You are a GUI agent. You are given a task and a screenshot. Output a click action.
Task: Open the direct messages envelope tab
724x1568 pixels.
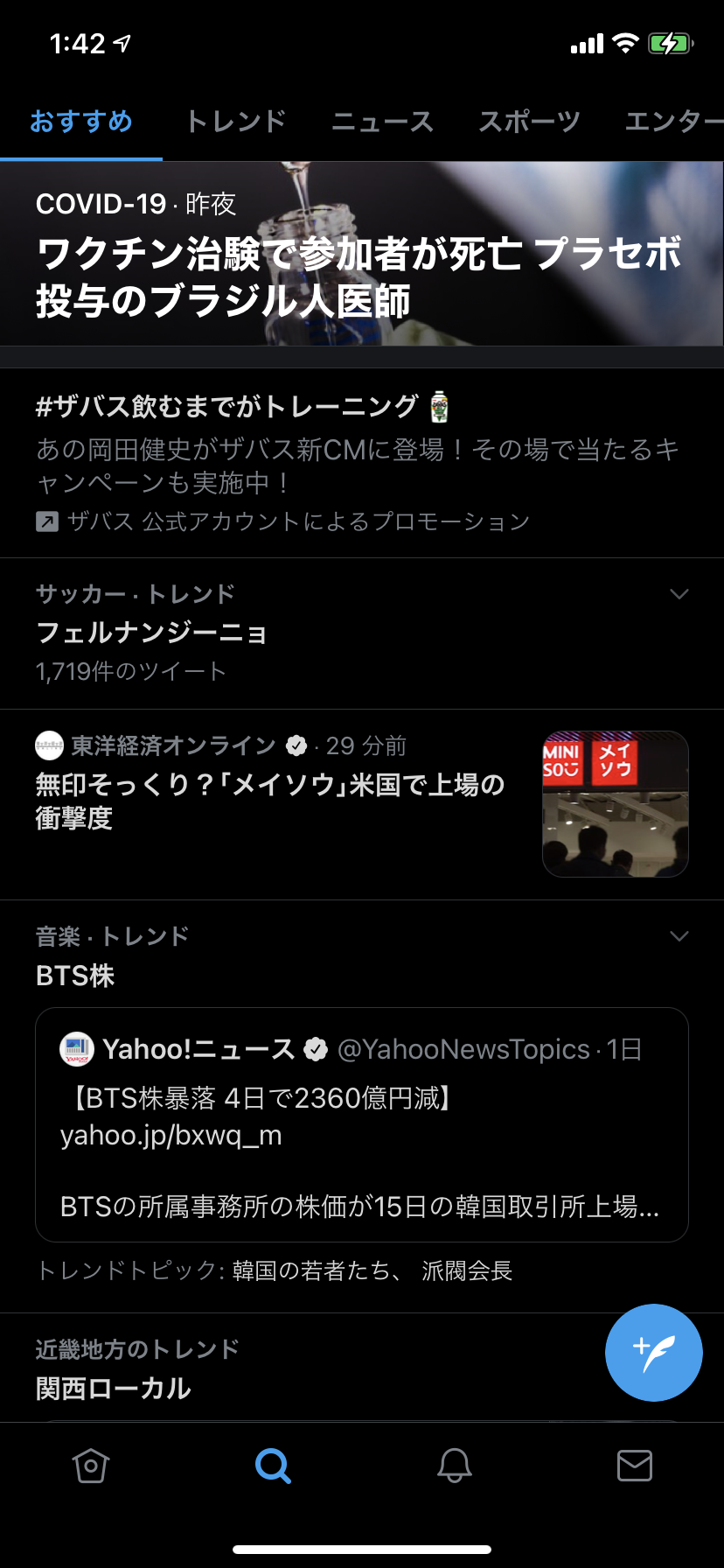click(634, 1466)
